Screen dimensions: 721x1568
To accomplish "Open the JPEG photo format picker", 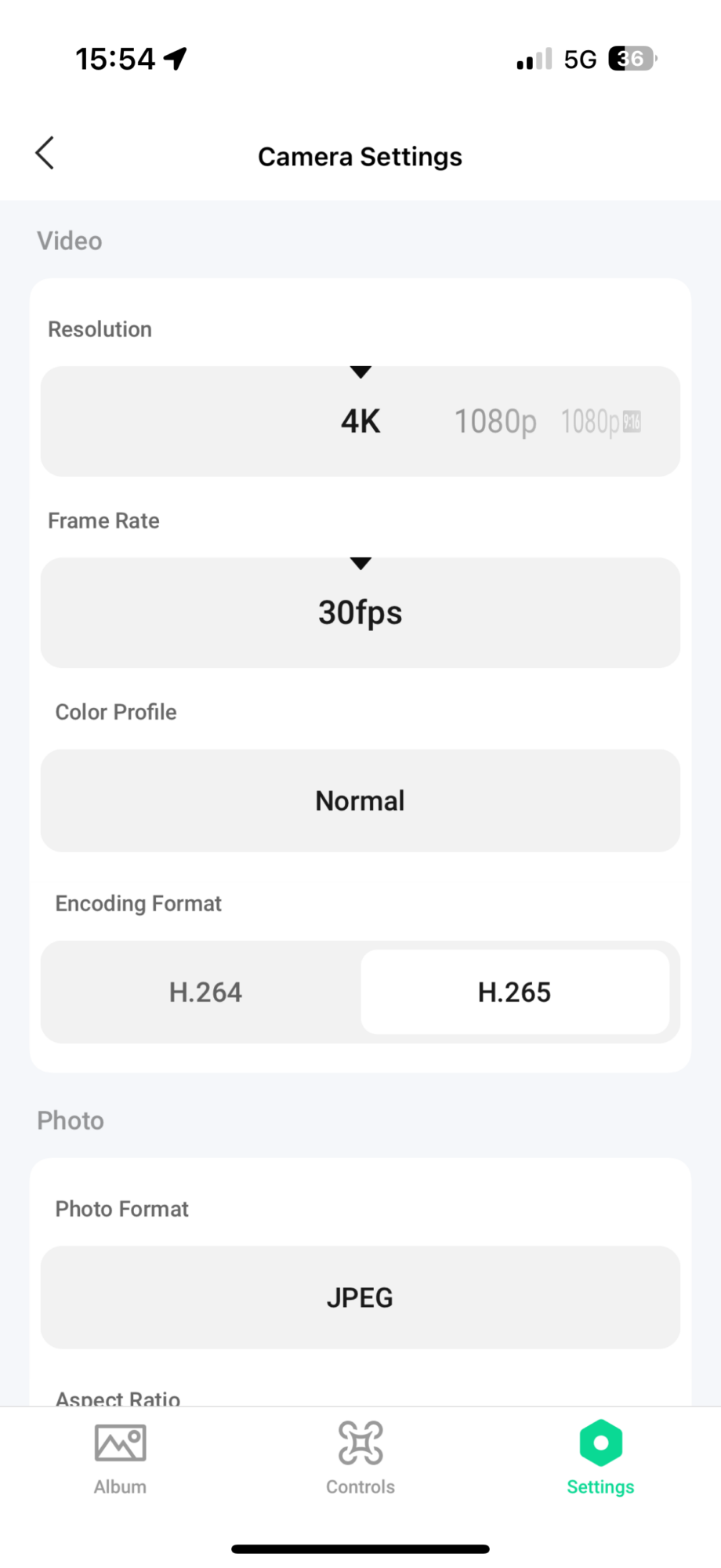I will [x=360, y=1298].
